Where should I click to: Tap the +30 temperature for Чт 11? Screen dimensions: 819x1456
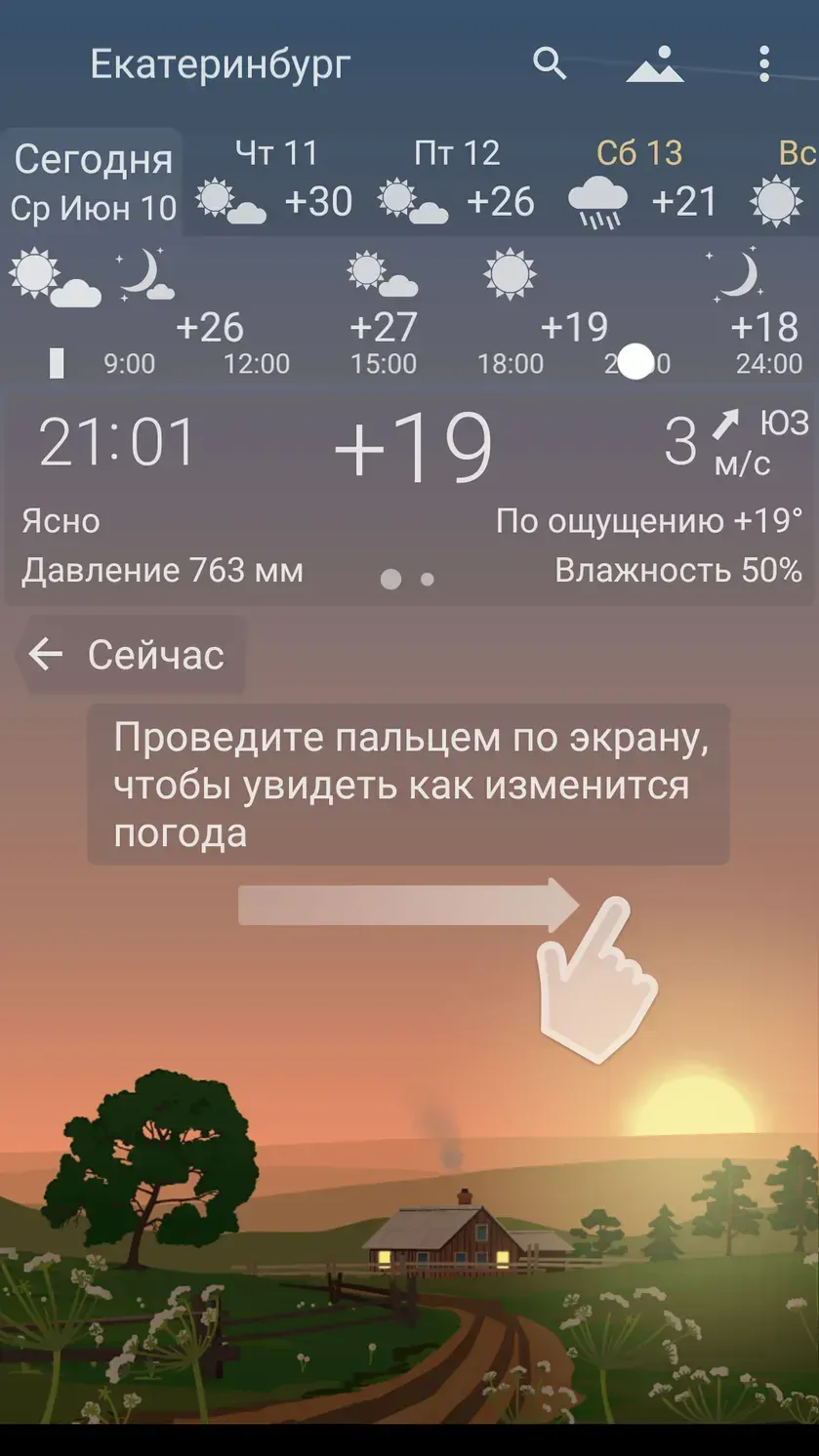click(x=317, y=202)
